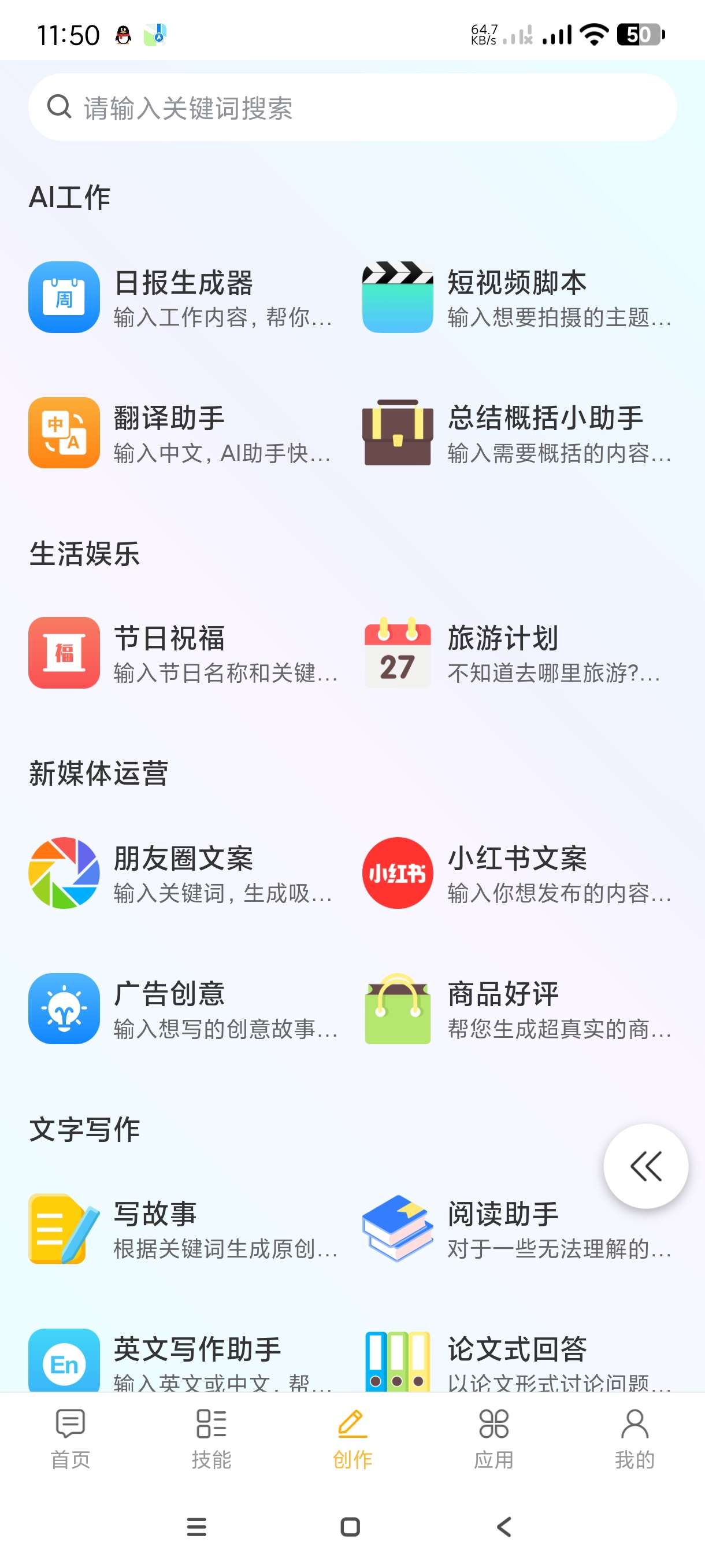The height and width of the screenshot is (1568, 705).
Task: Launch the 翻译助手 tool
Action: pyautogui.click(x=183, y=433)
